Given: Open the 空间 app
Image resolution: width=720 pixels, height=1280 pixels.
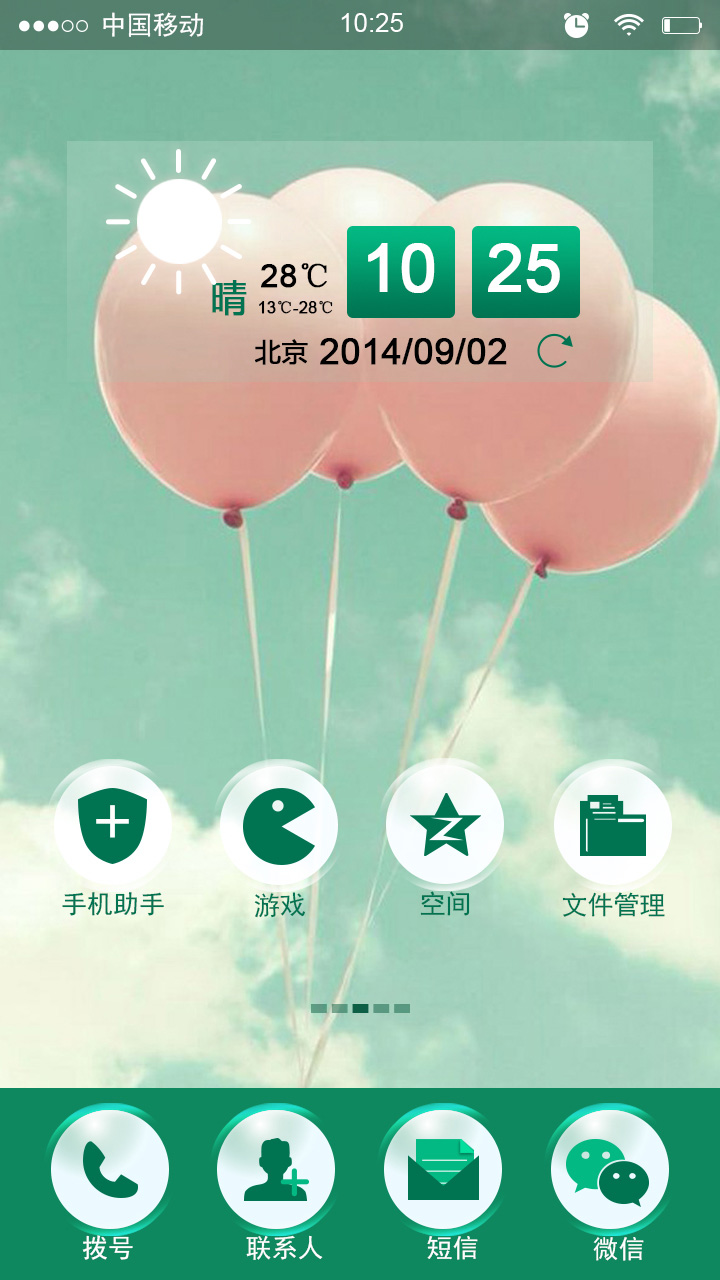Looking at the screenshot, I should (x=445, y=826).
